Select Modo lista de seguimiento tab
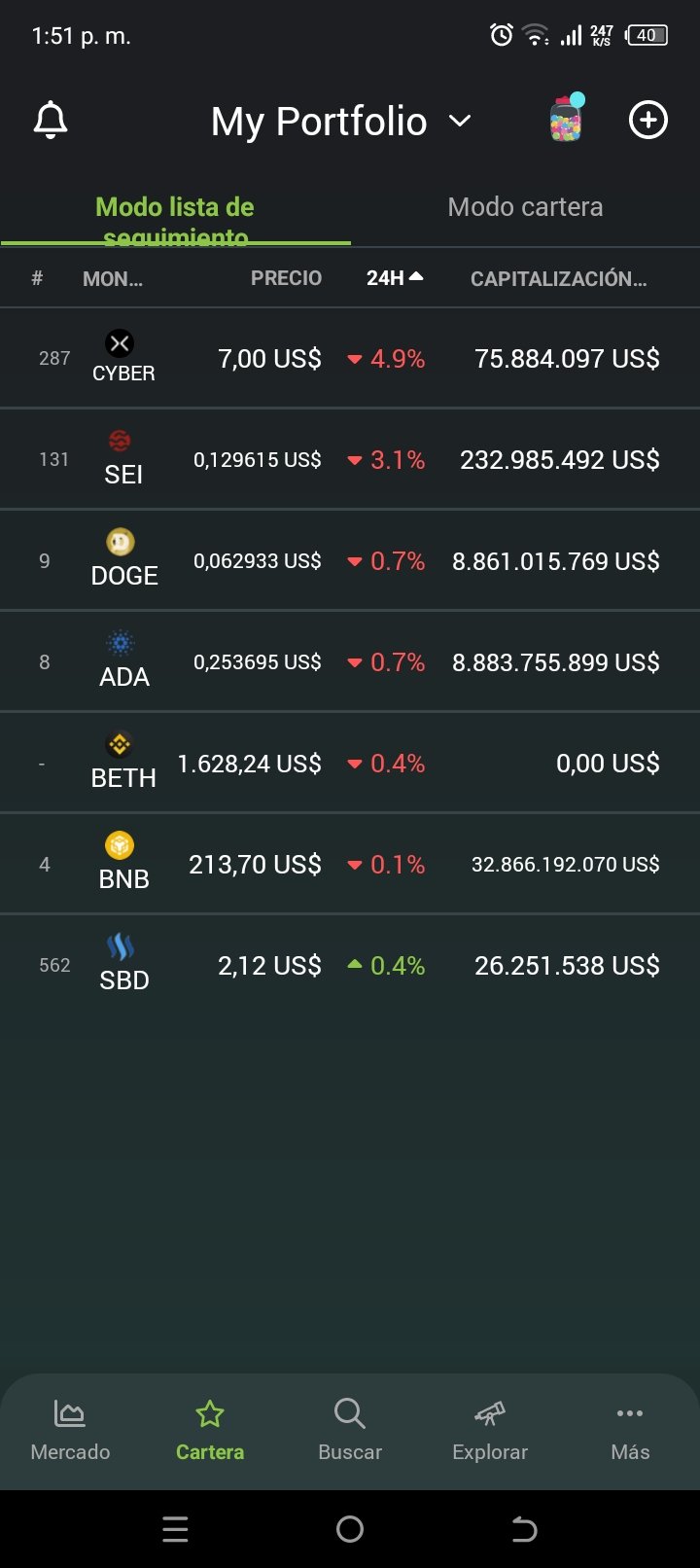Image resolution: width=700 pixels, height=1568 pixels. pyautogui.click(x=175, y=216)
